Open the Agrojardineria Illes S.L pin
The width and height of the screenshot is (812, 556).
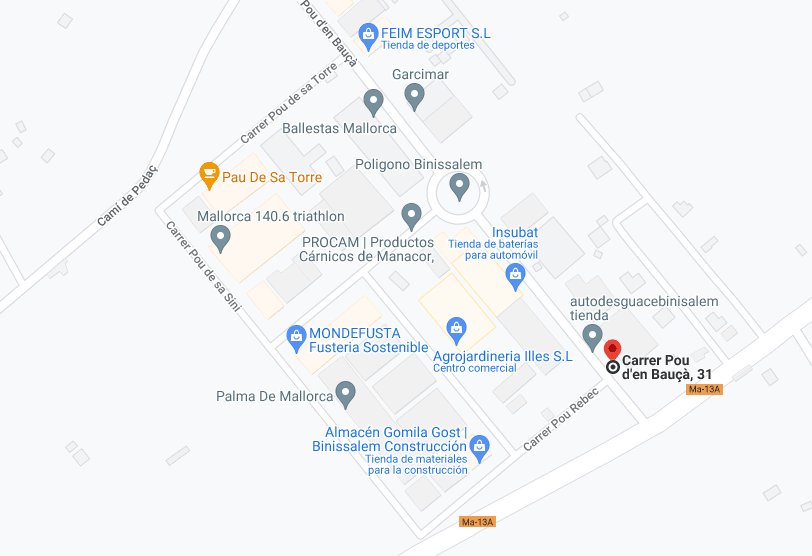pos(456,328)
